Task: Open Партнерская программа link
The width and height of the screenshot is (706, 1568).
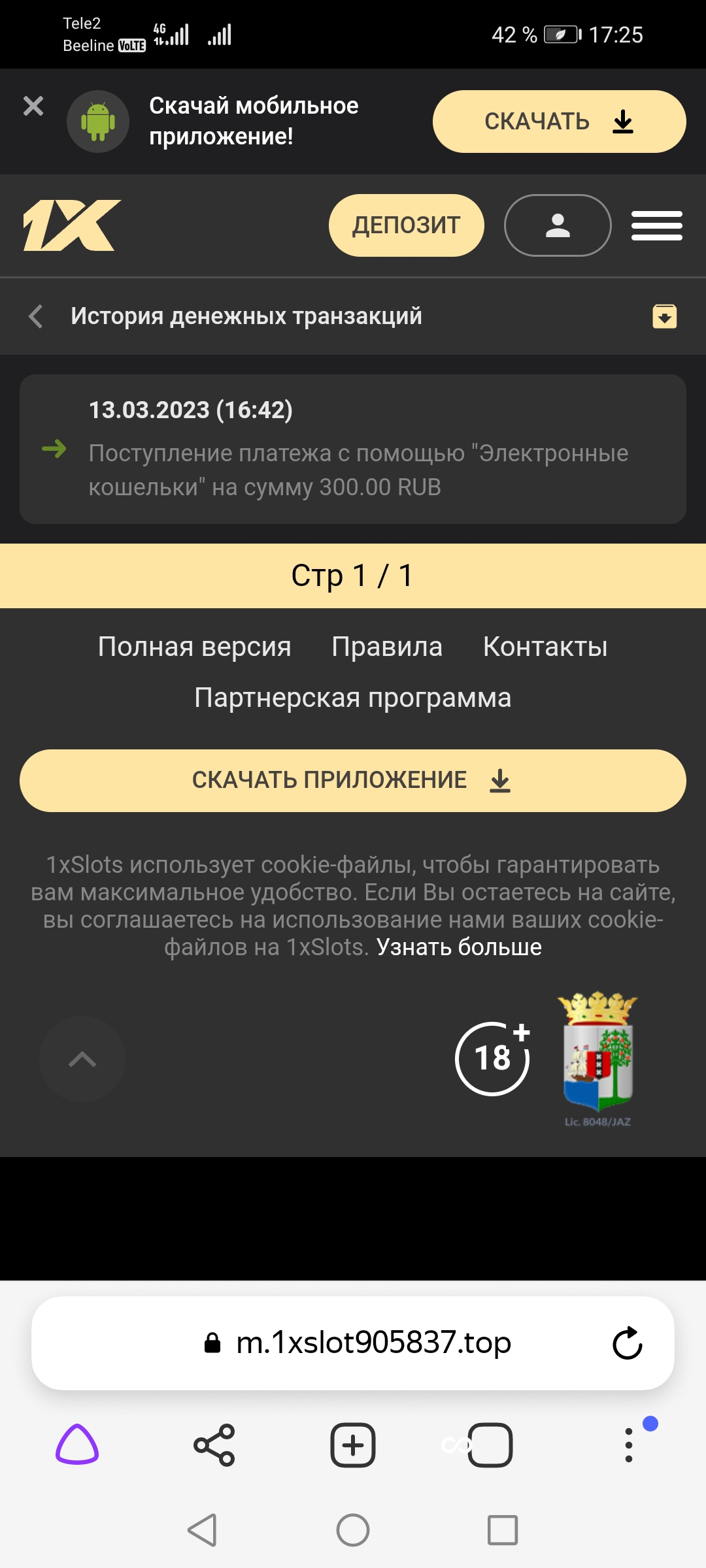Action: (353, 698)
